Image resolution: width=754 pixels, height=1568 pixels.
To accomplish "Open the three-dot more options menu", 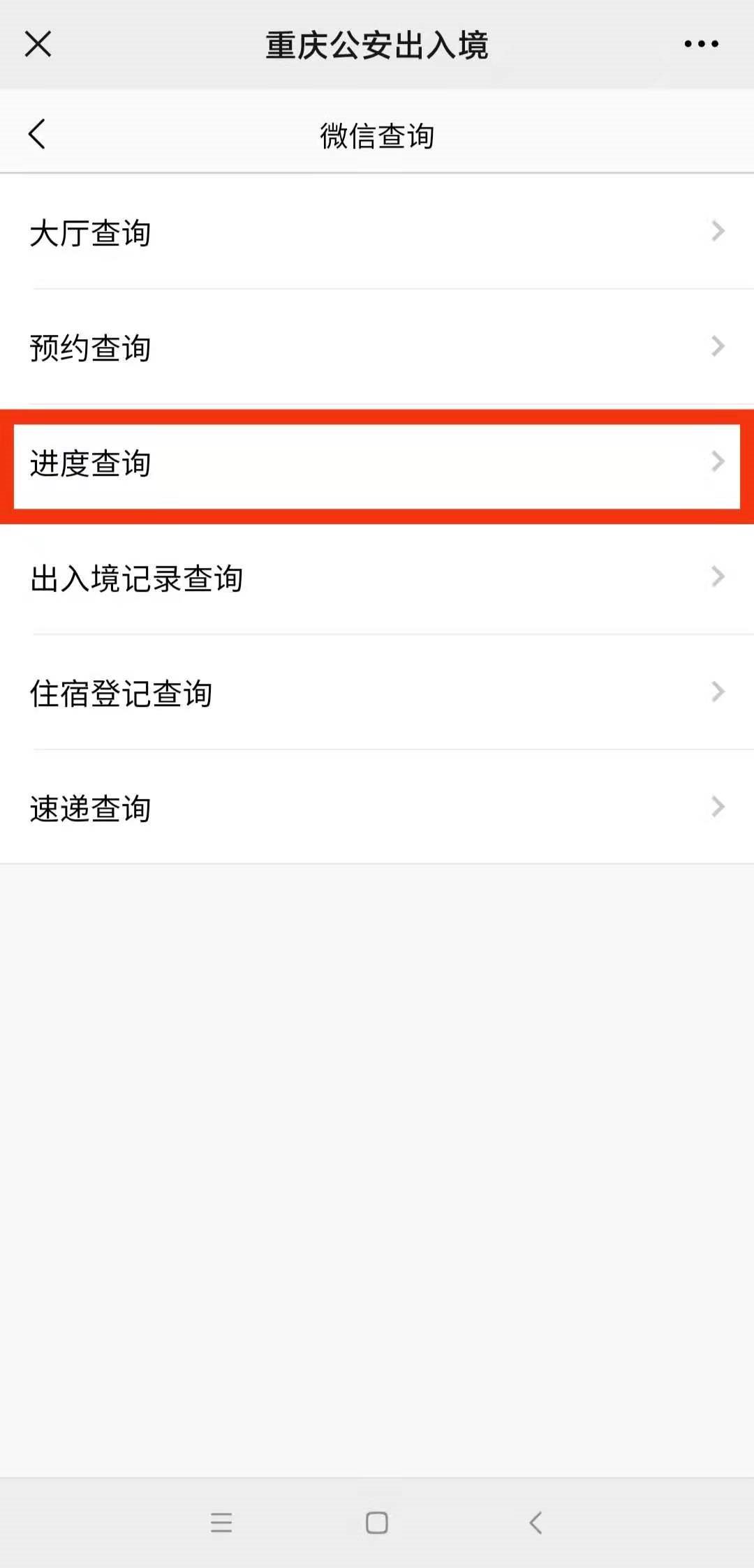I will coord(701,44).
